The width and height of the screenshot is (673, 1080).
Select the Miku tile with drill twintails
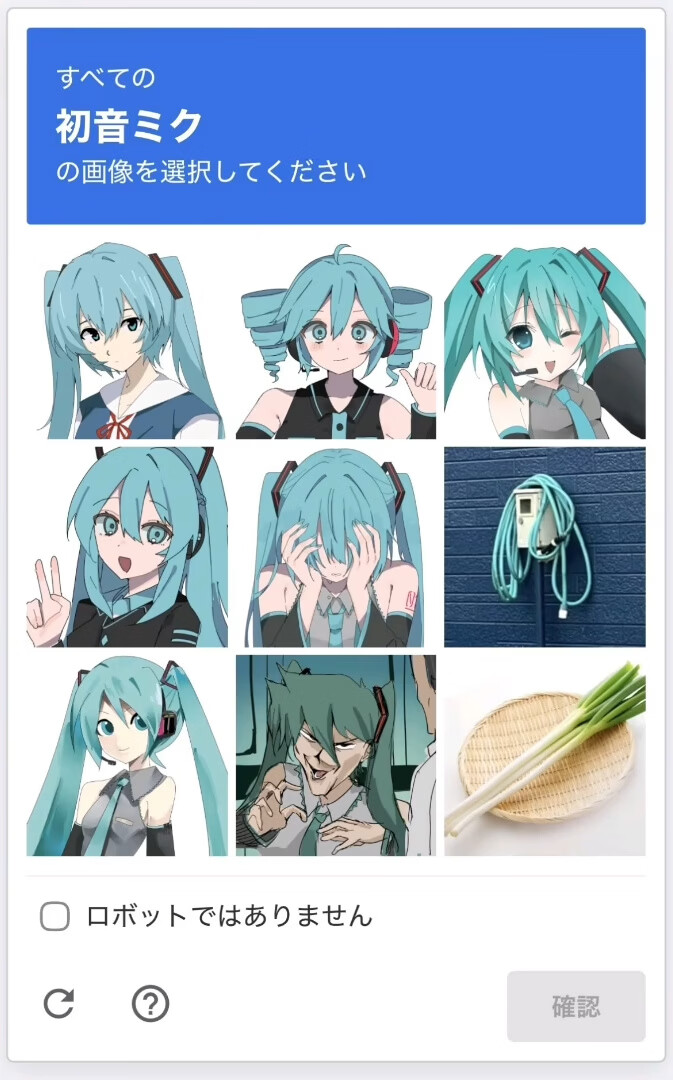(335, 339)
